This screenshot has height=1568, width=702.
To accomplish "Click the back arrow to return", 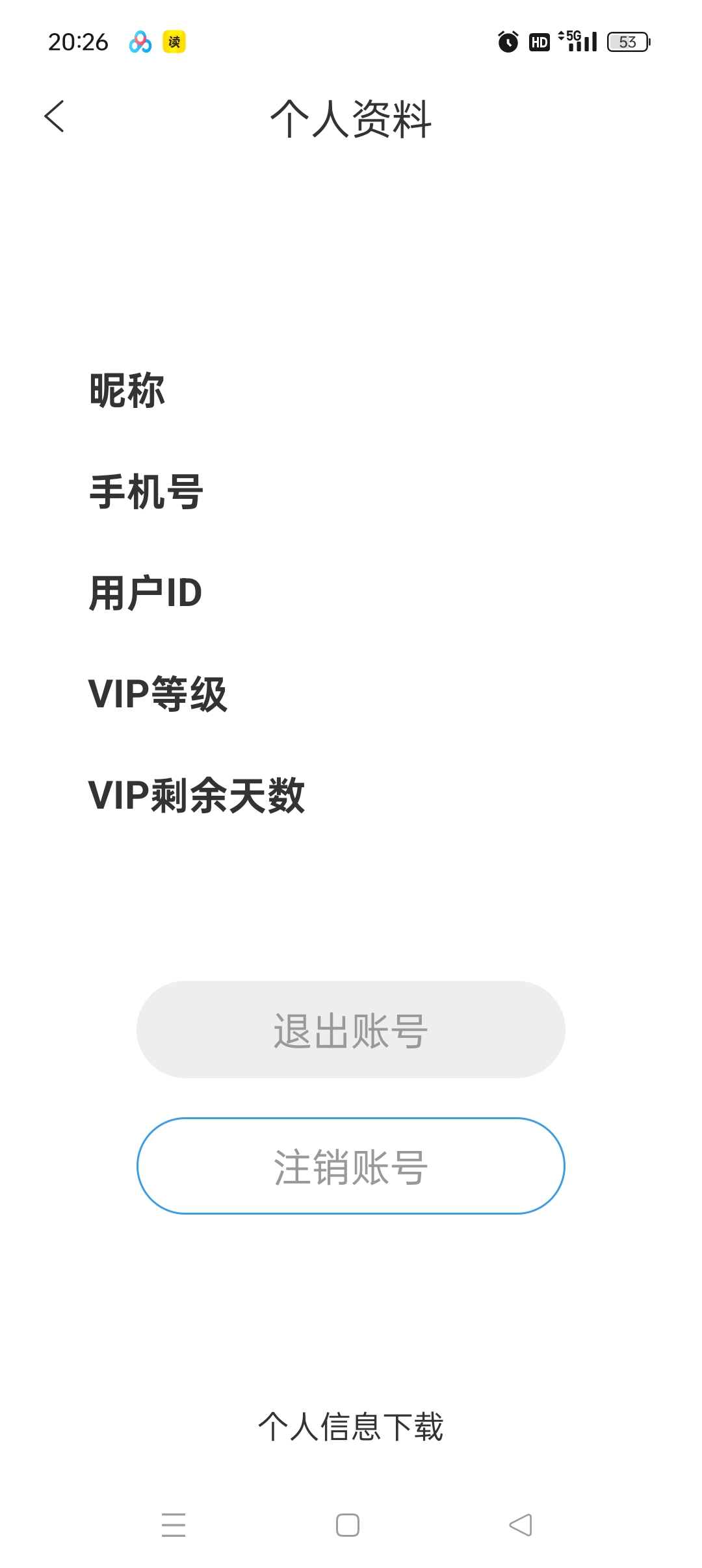I will click(x=55, y=116).
